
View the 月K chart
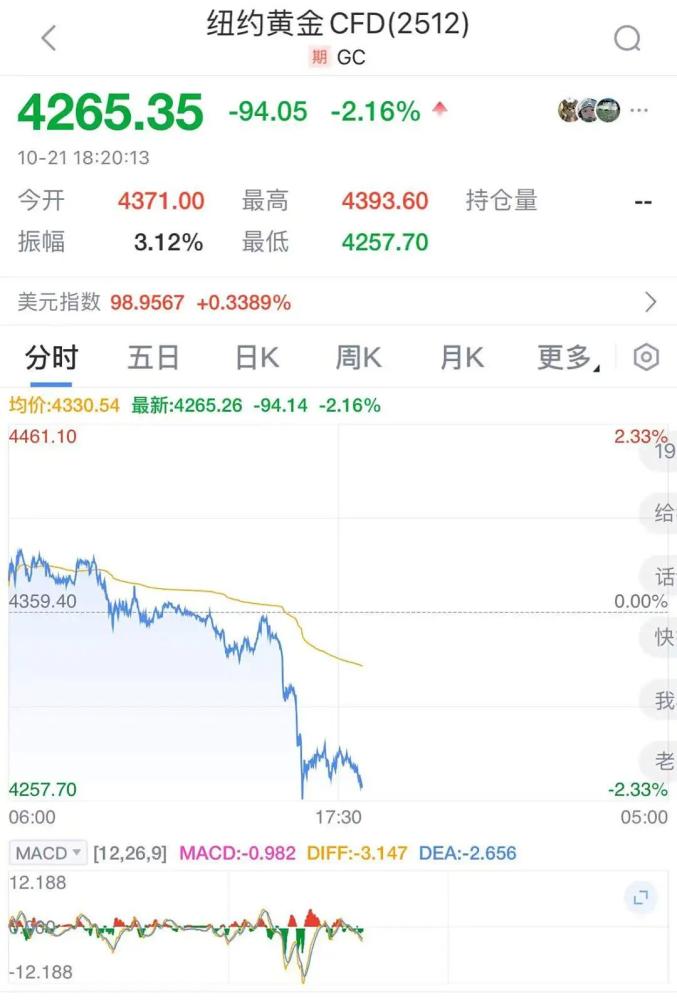click(x=461, y=357)
